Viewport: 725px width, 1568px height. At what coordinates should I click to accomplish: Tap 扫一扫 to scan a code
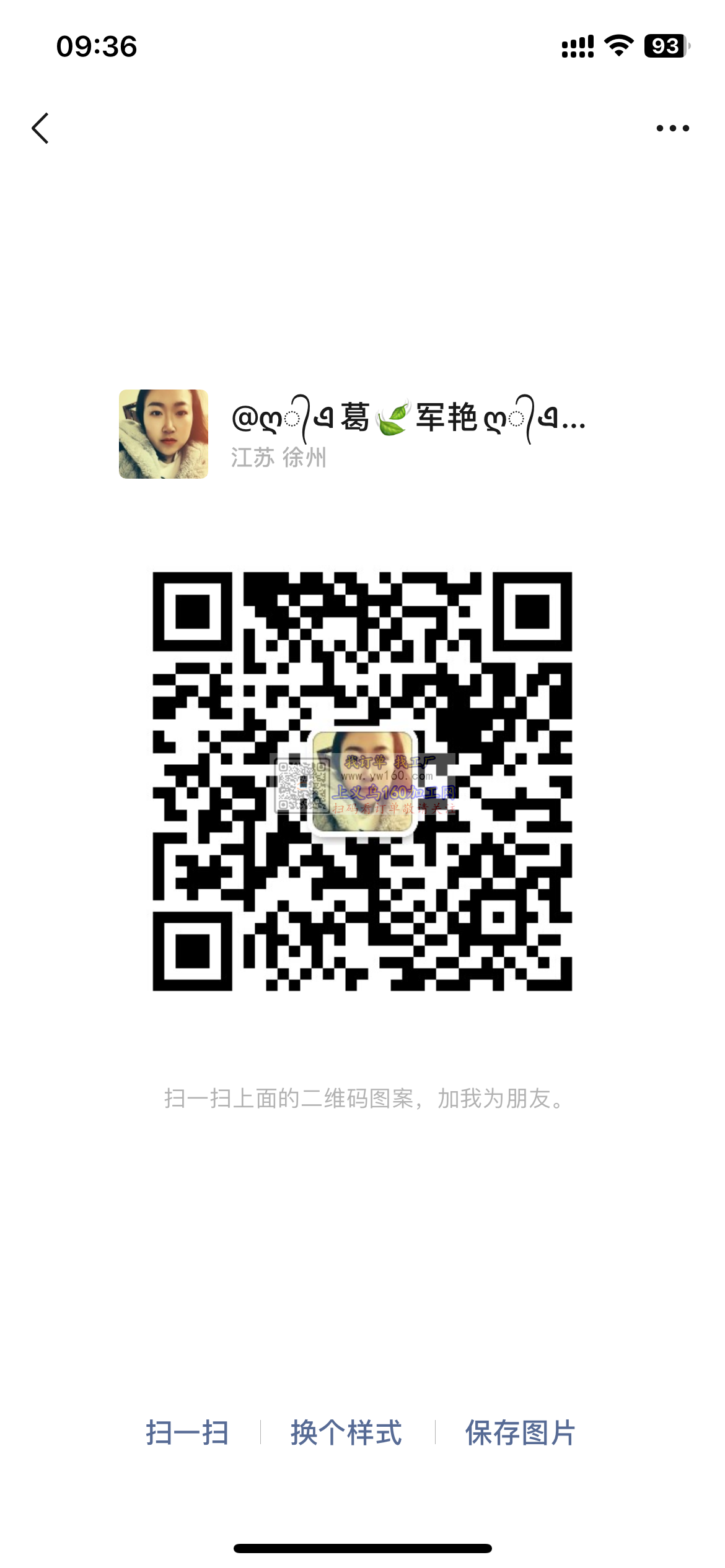187,1433
